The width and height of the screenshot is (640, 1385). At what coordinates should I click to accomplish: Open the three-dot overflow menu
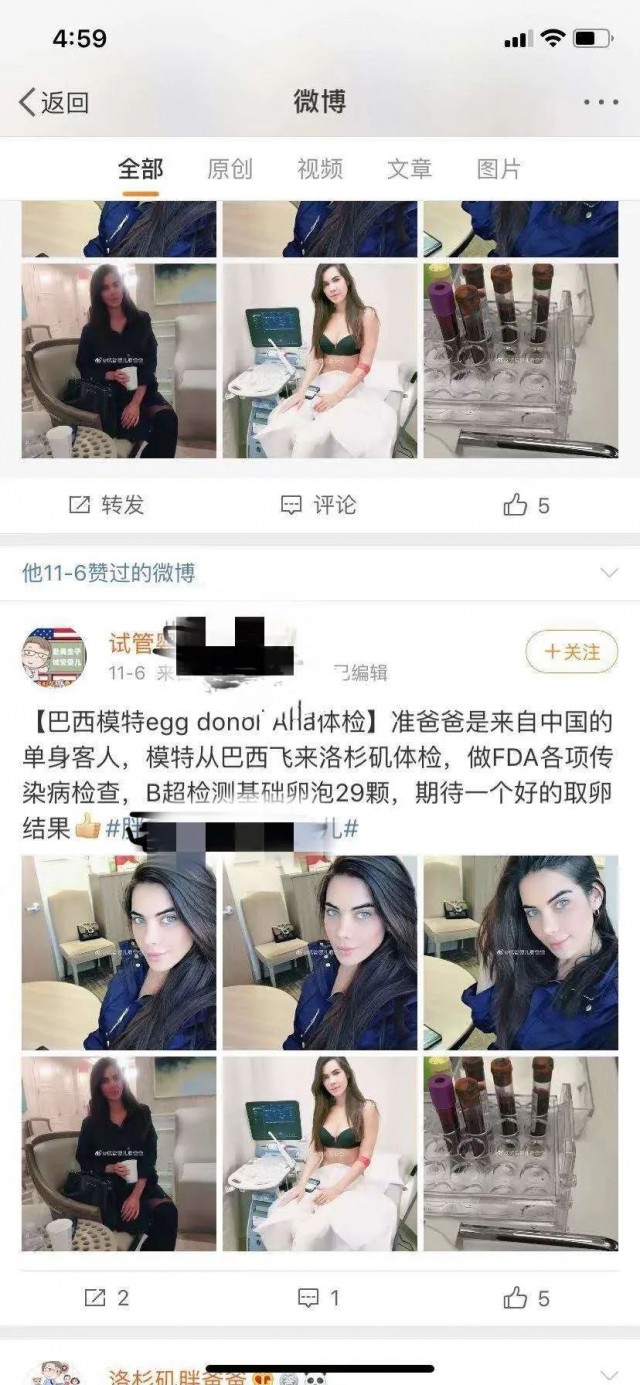(x=600, y=102)
